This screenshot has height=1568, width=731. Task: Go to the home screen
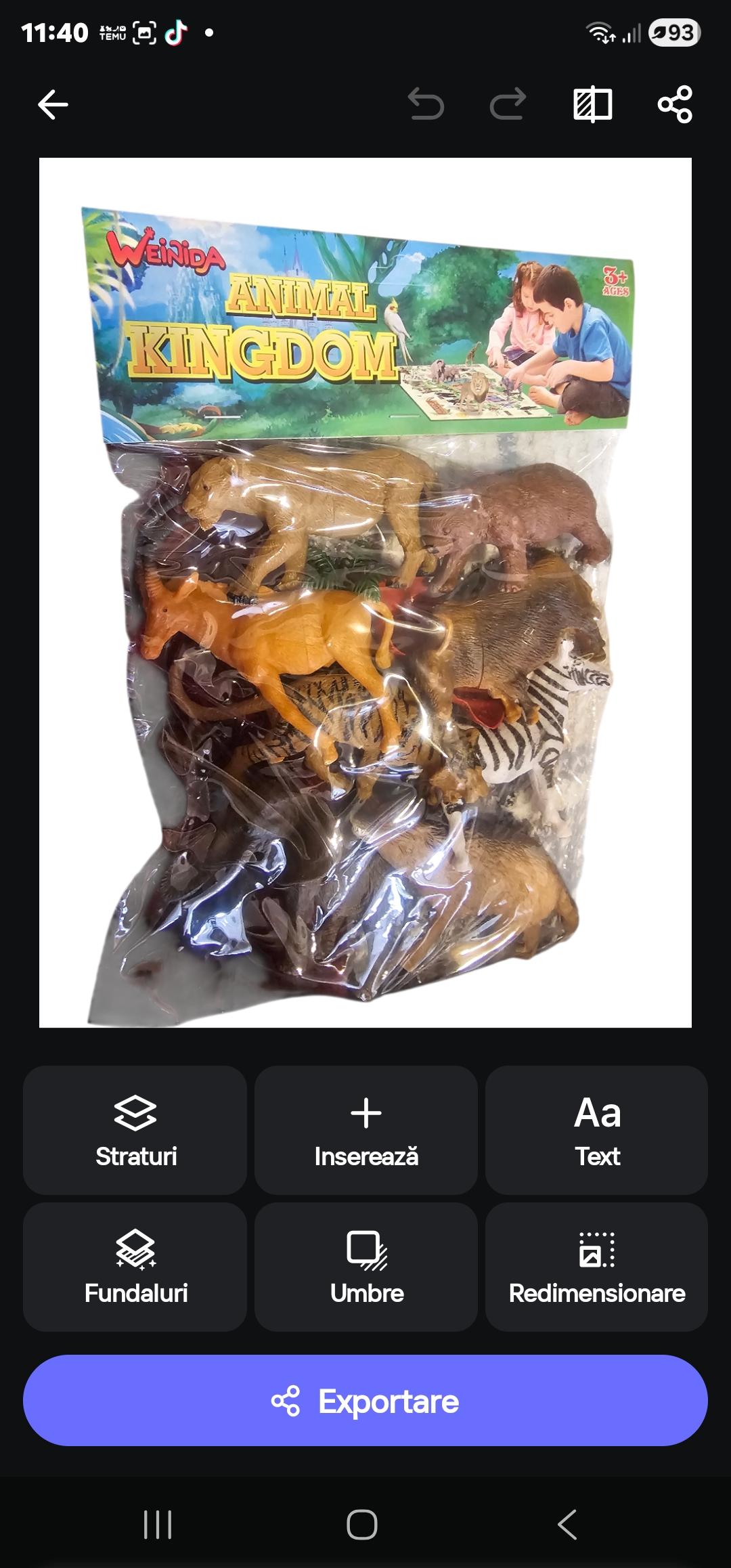362,1525
